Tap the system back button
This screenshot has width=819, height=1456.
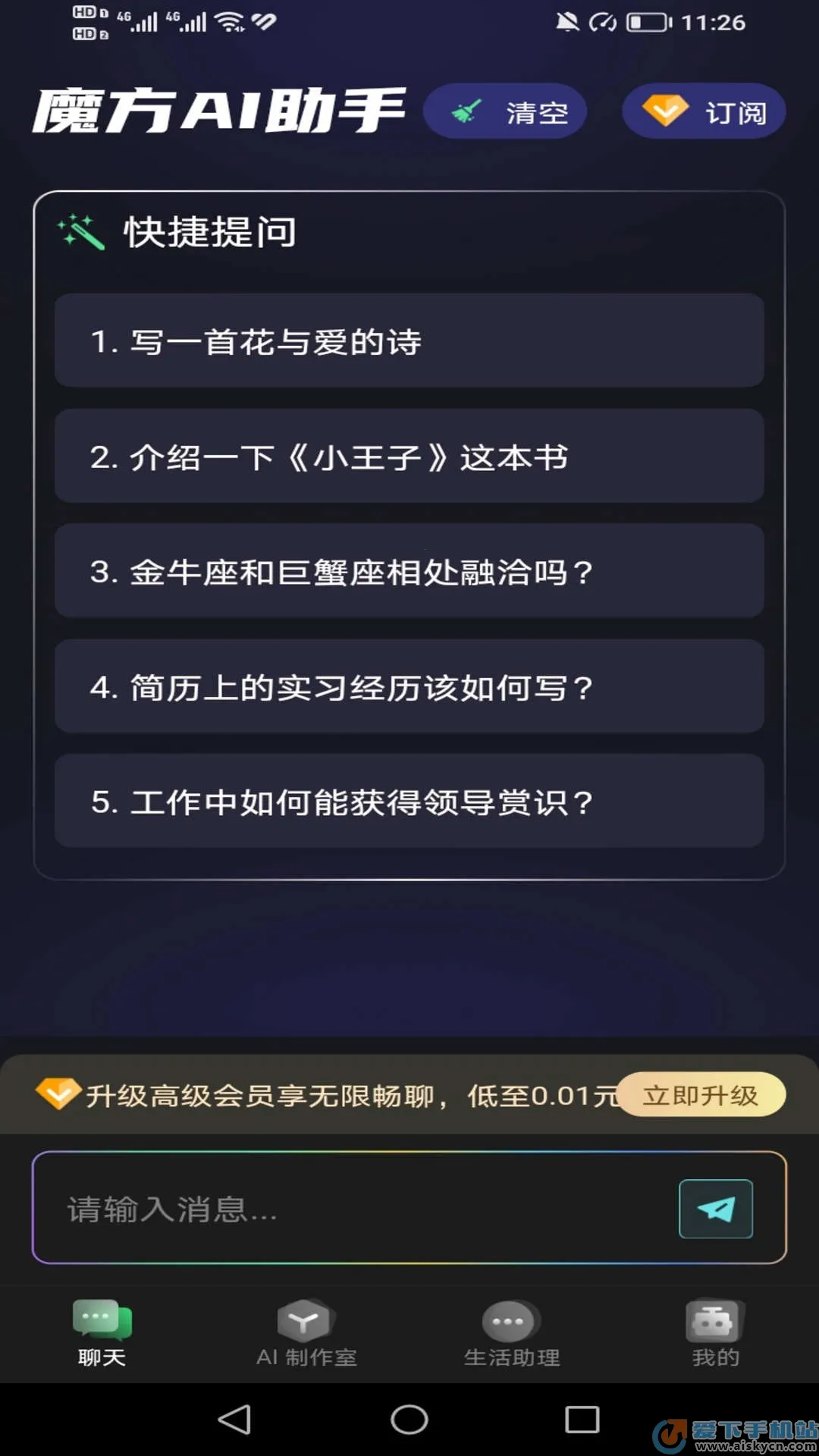tap(234, 1420)
